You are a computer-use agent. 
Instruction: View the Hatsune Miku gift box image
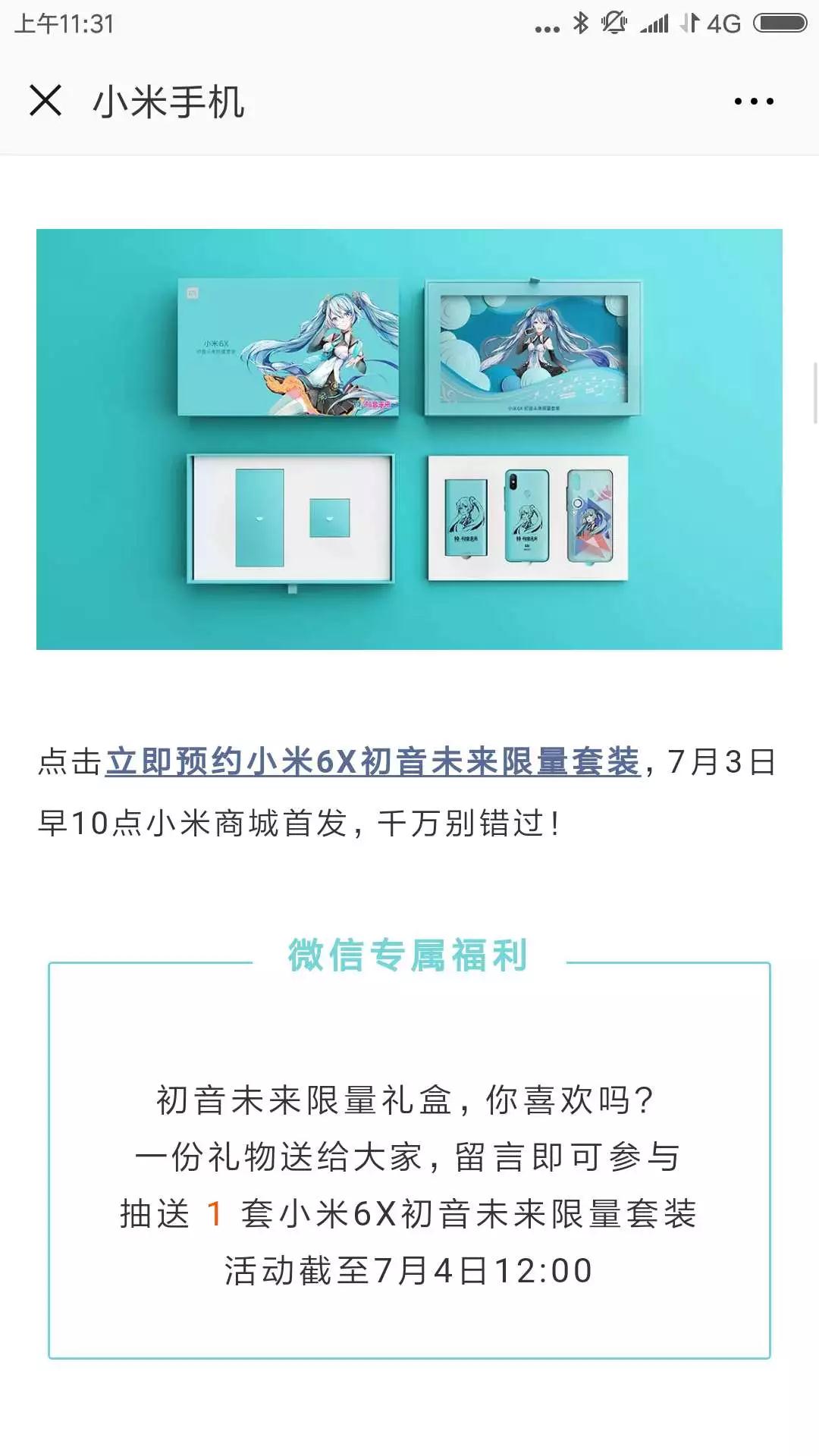click(x=409, y=439)
